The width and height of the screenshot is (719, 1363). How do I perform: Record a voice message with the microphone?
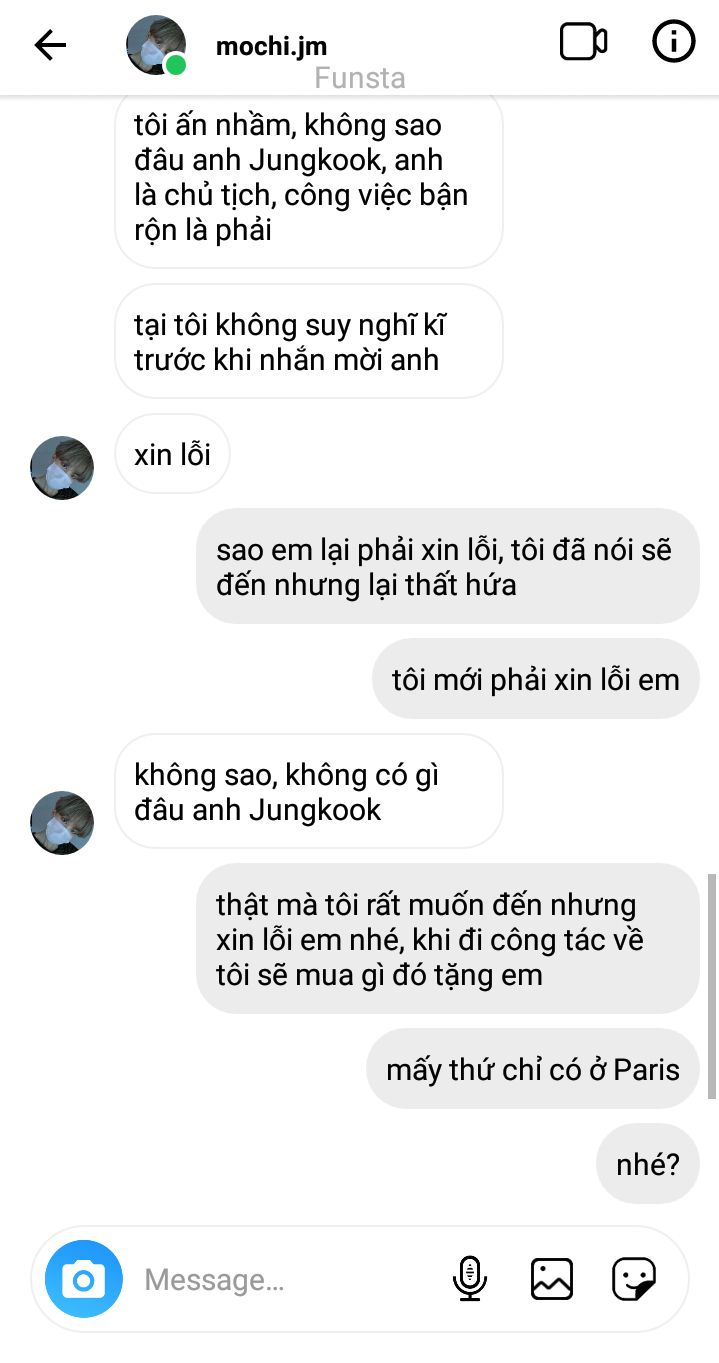[469, 1279]
